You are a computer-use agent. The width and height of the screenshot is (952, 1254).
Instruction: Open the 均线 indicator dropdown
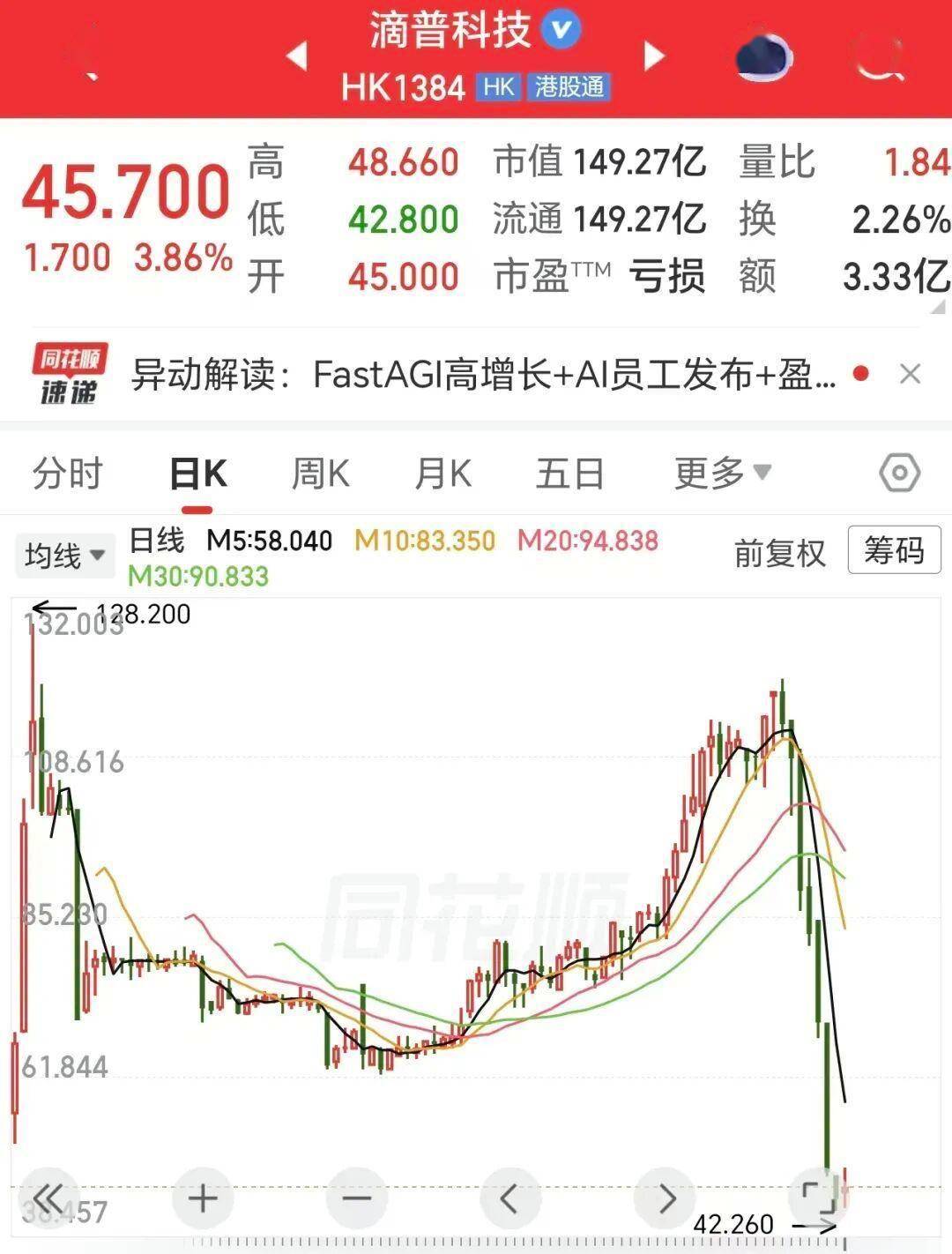click(64, 556)
